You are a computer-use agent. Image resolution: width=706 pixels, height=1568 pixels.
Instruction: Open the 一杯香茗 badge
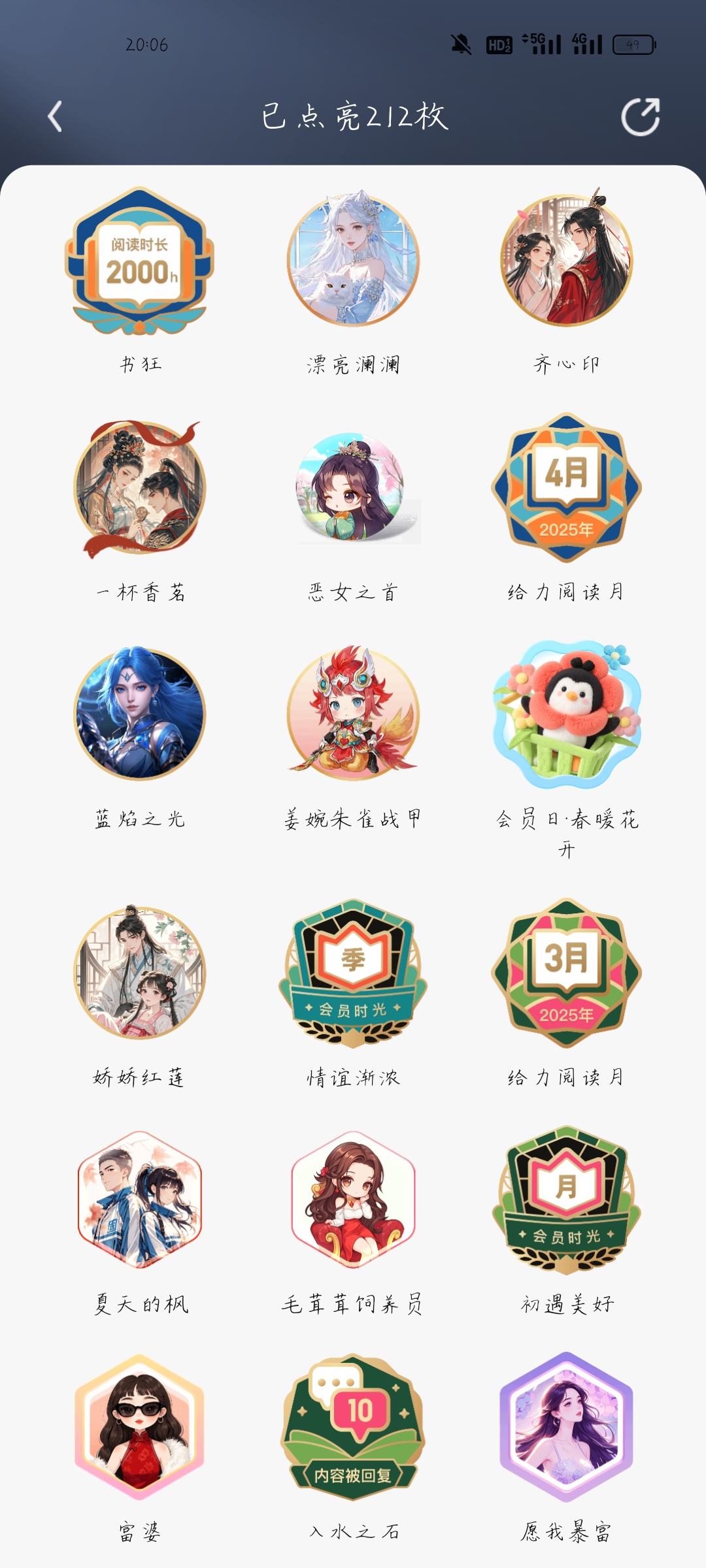point(140,488)
